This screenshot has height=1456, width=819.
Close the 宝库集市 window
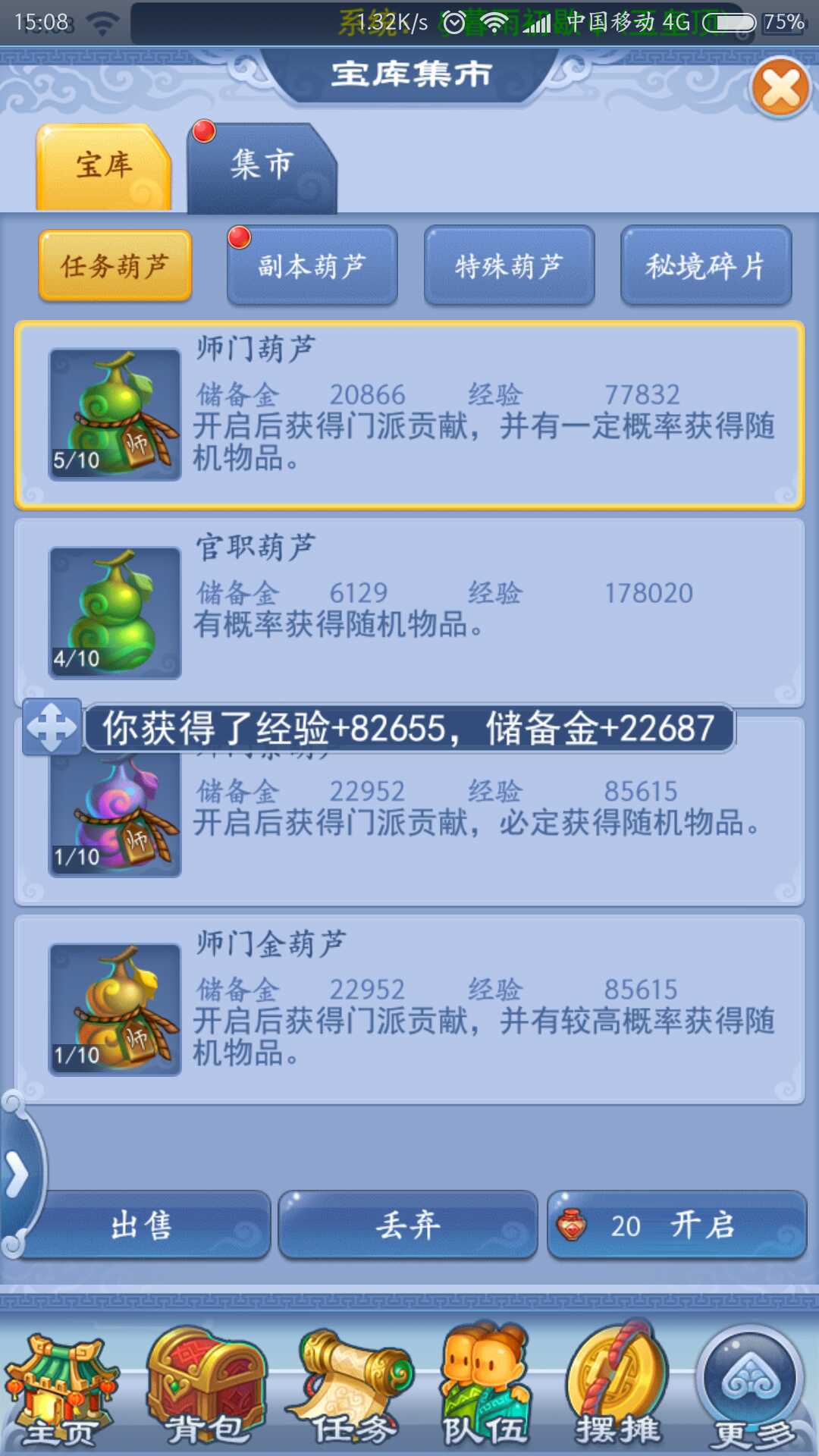tap(780, 88)
